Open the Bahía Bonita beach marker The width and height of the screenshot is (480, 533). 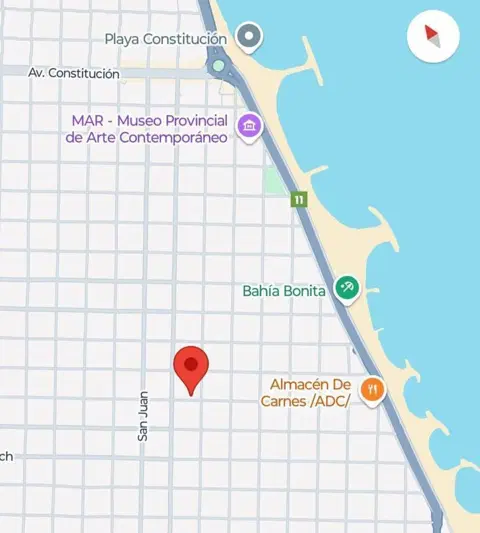pos(346,290)
